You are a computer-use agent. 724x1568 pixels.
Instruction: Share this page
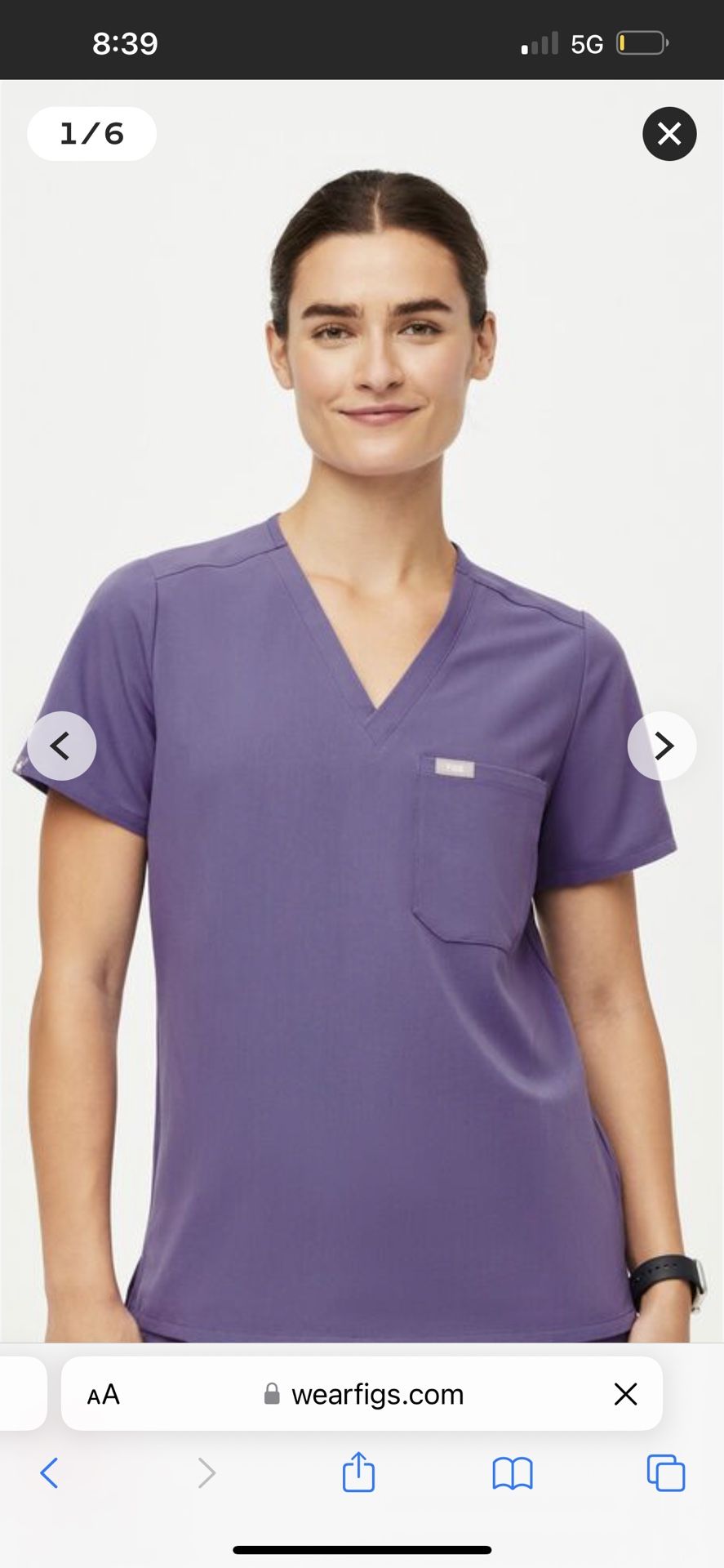point(358,1472)
